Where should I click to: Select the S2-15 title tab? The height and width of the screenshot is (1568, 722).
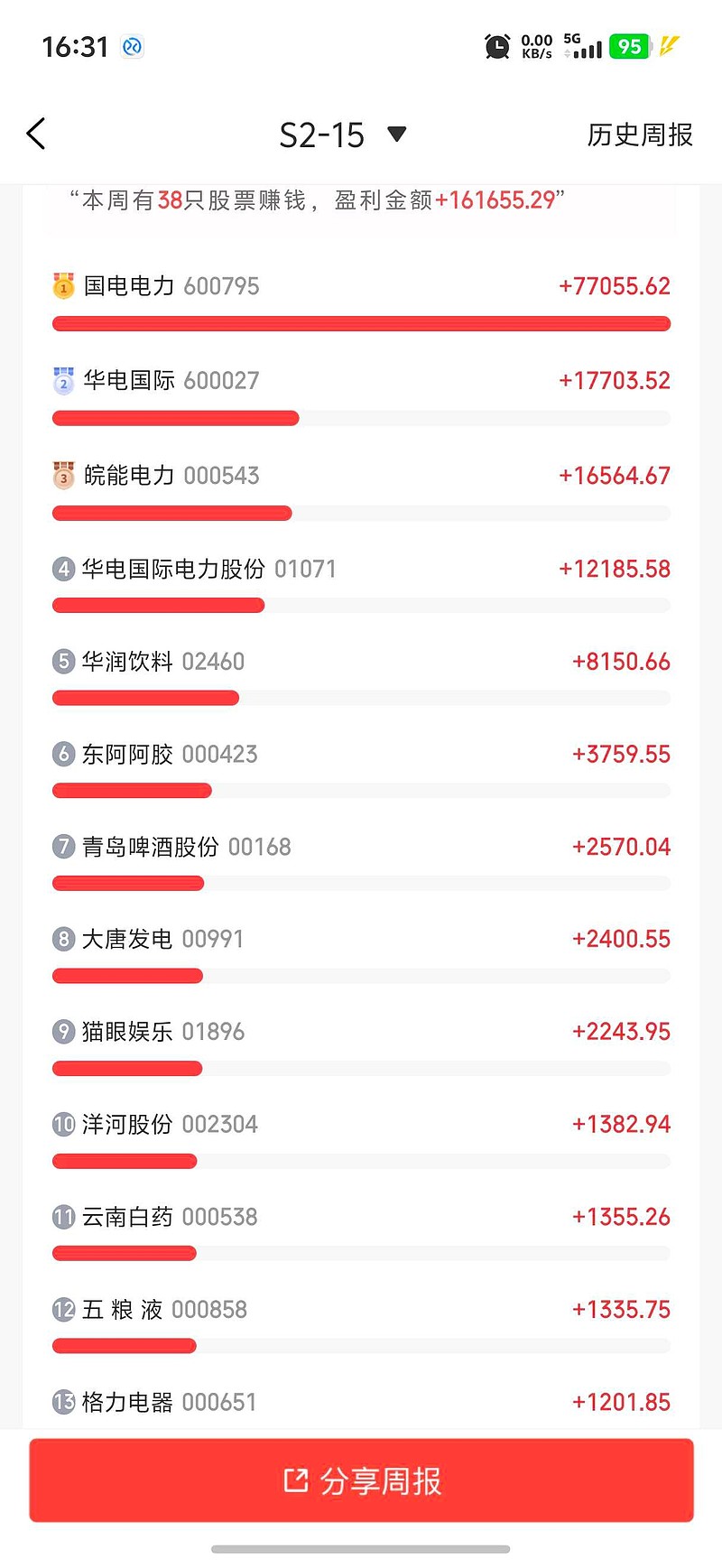(x=320, y=135)
